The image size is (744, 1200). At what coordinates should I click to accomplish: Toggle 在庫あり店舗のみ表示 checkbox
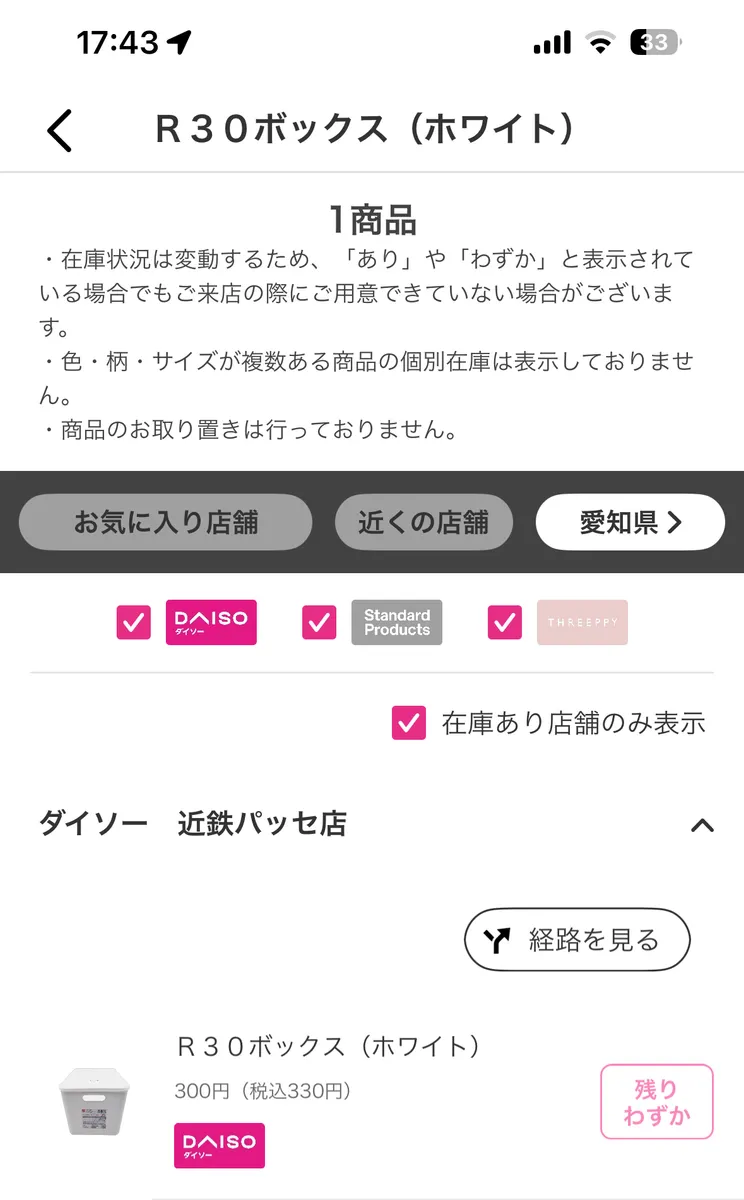pyautogui.click(x=409, y=722)
